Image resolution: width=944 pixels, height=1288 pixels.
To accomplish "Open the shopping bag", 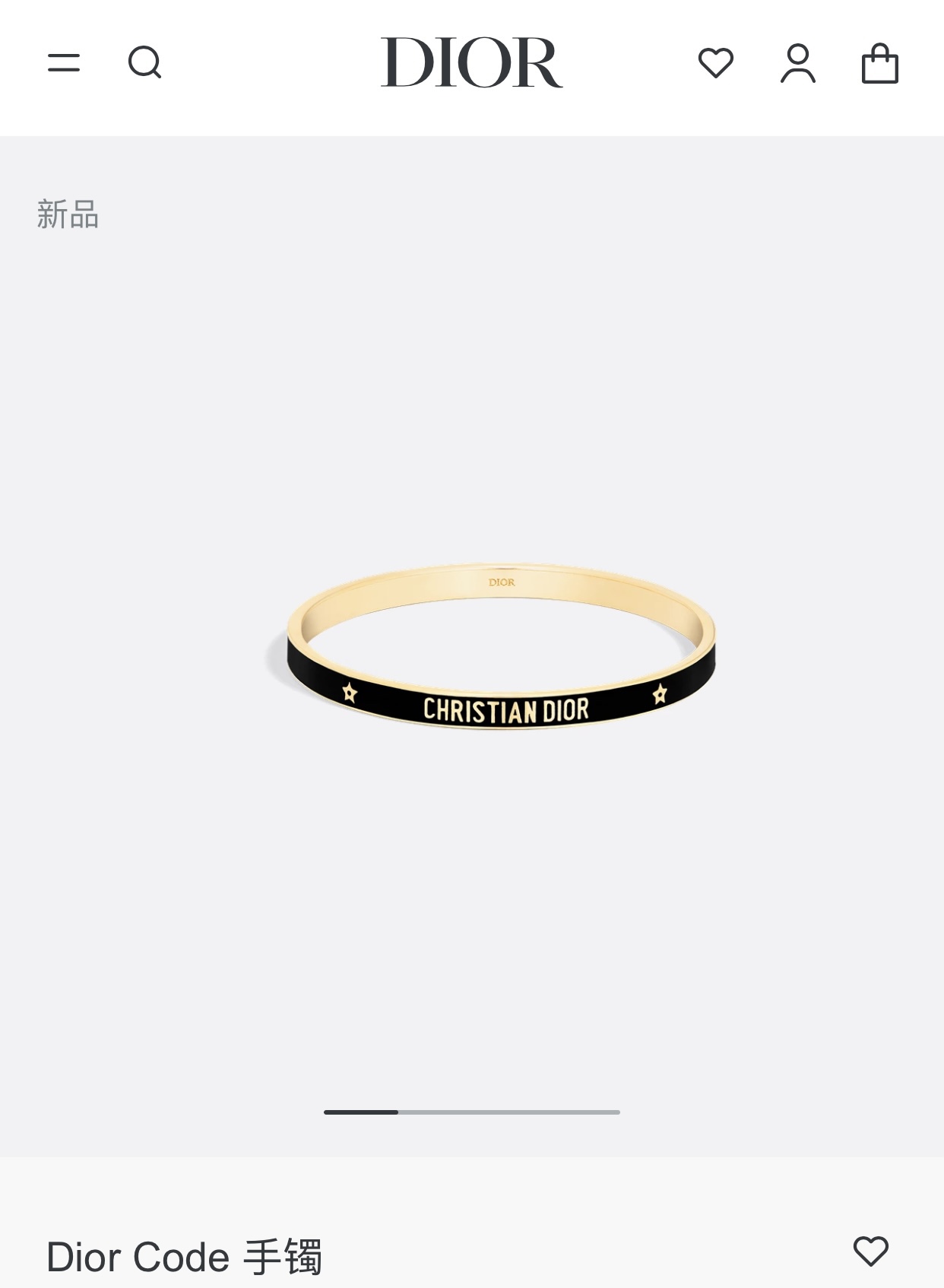I will 880,62.
